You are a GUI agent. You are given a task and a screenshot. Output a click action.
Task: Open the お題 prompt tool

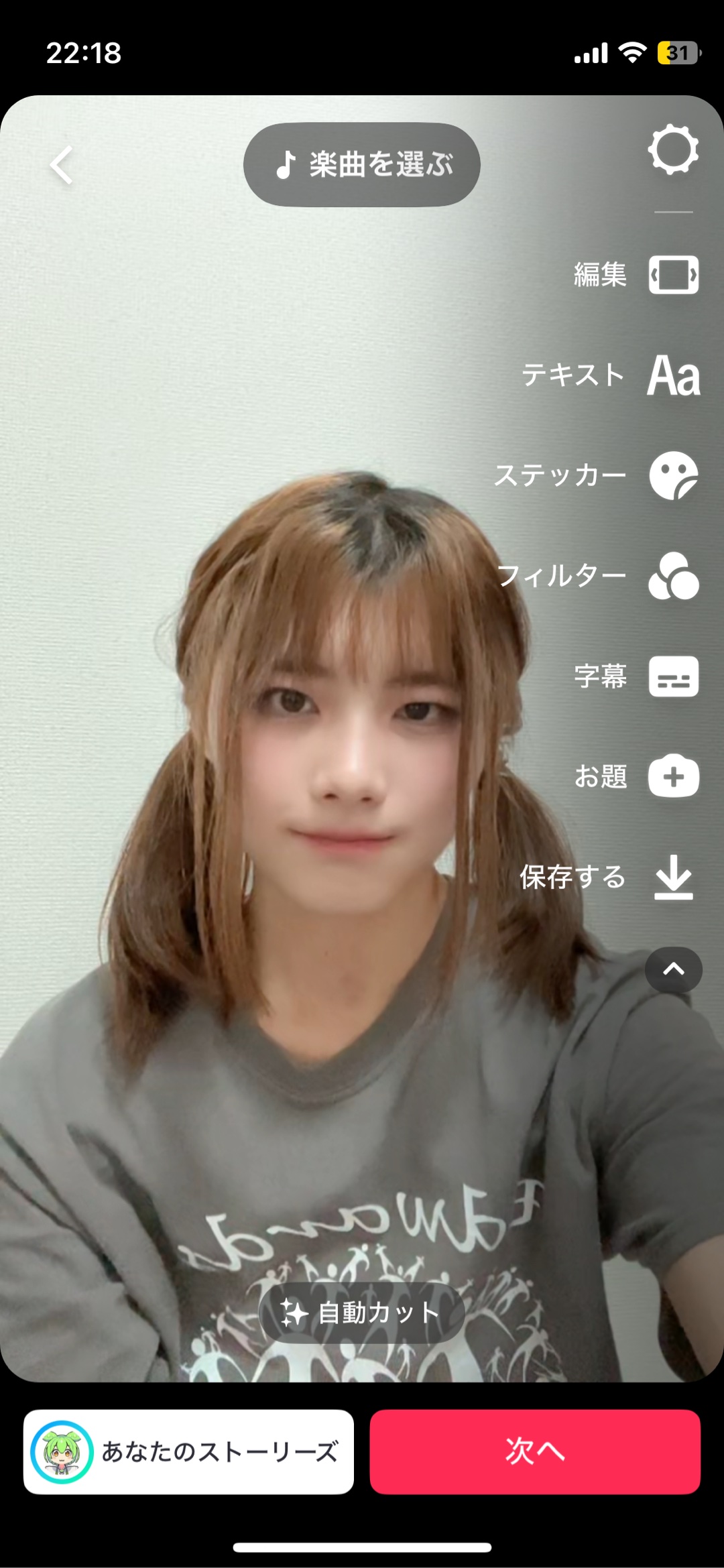click(673, 776)
